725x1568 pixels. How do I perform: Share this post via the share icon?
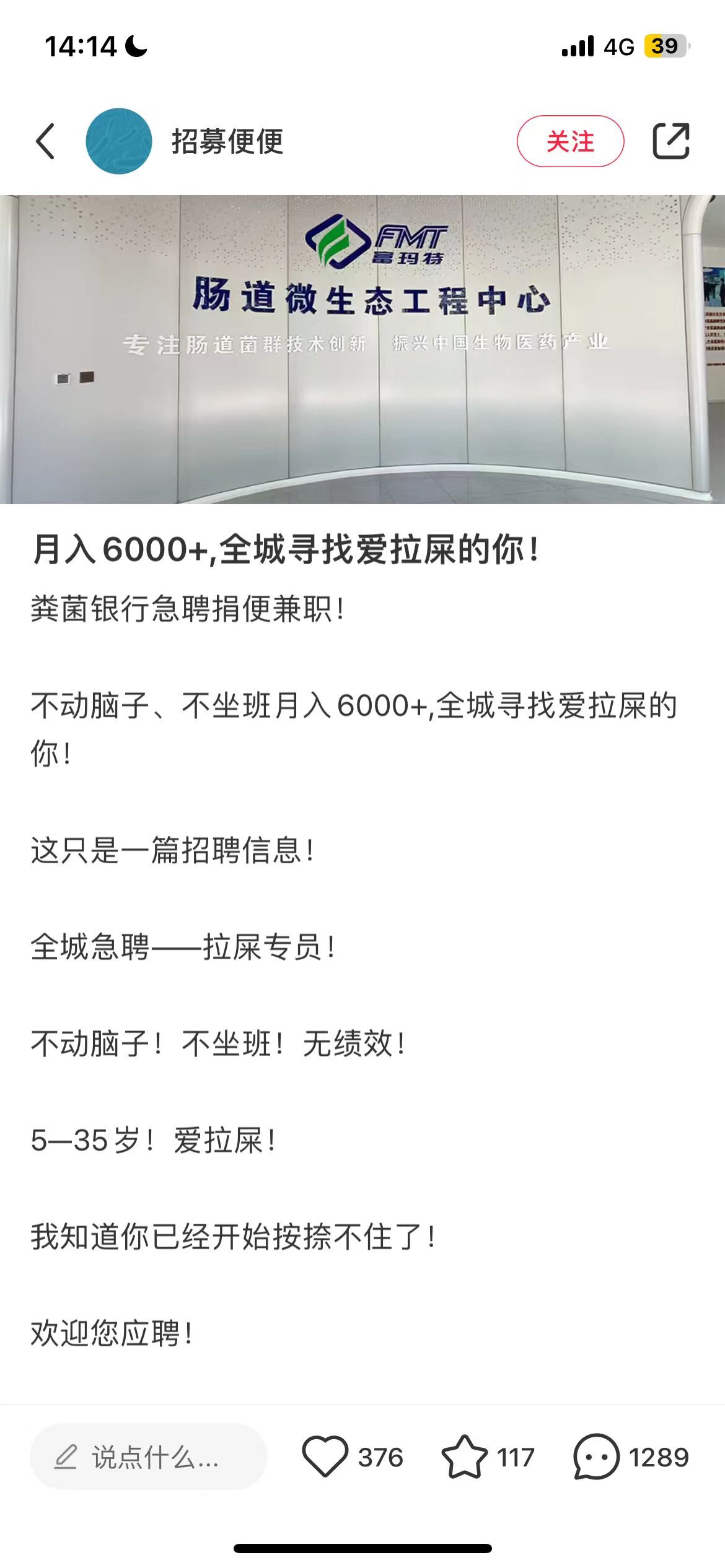point(671,141)
